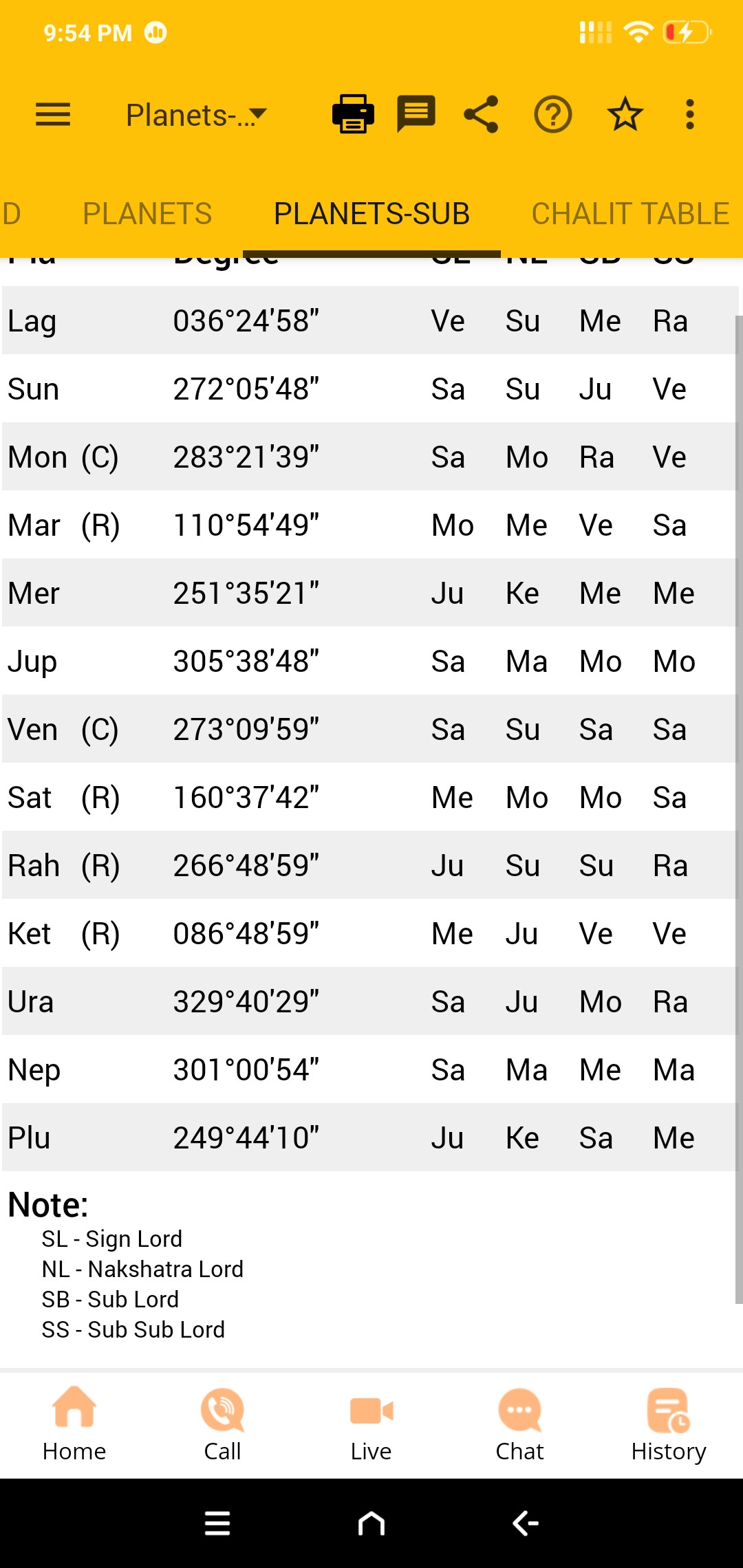Viewport: 743px width, 1568px height.
Task: Switch to the Chalit Table tab
Action: [x=629, y=214]
